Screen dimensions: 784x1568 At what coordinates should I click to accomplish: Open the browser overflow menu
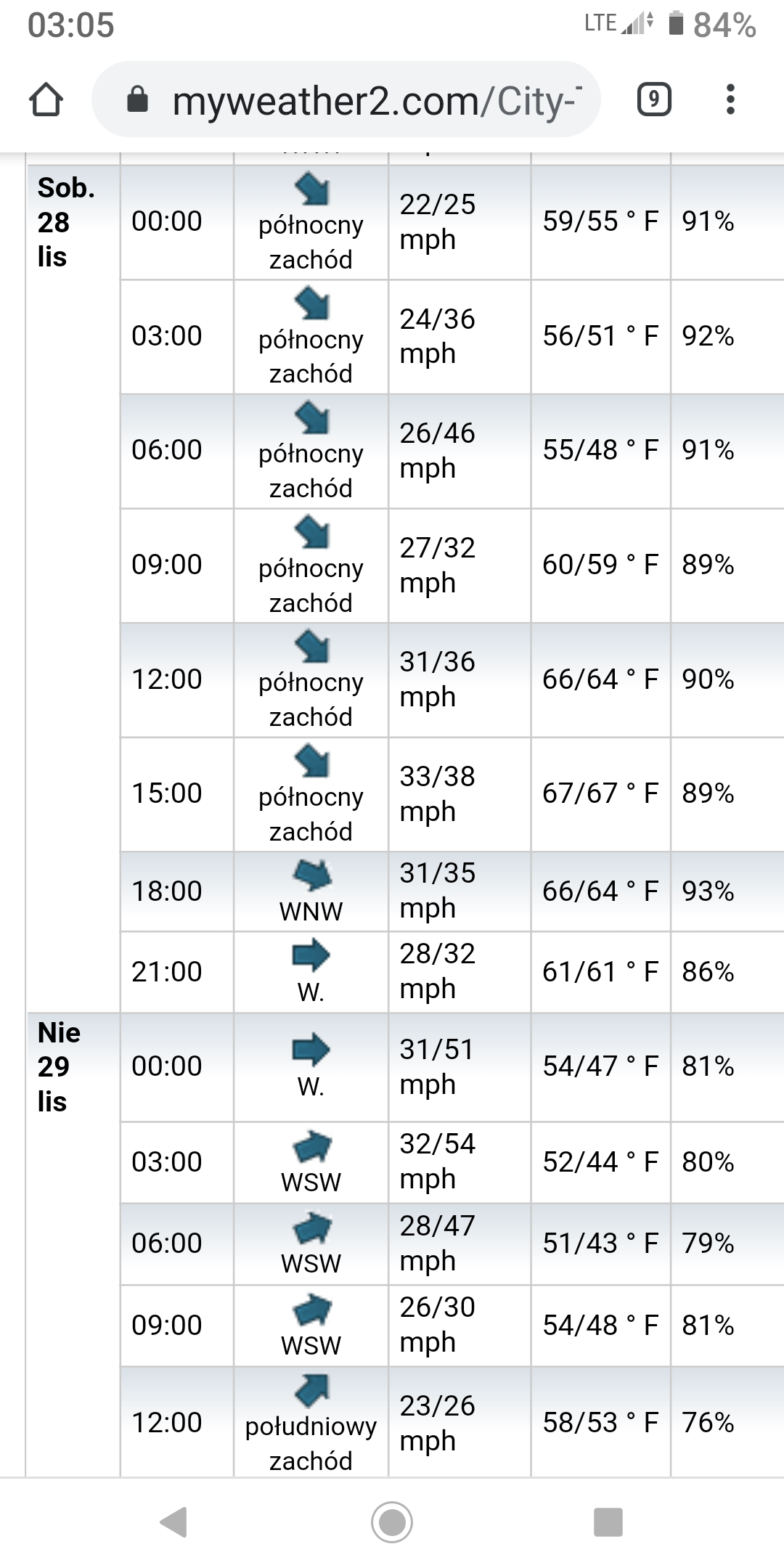[730, 99]
